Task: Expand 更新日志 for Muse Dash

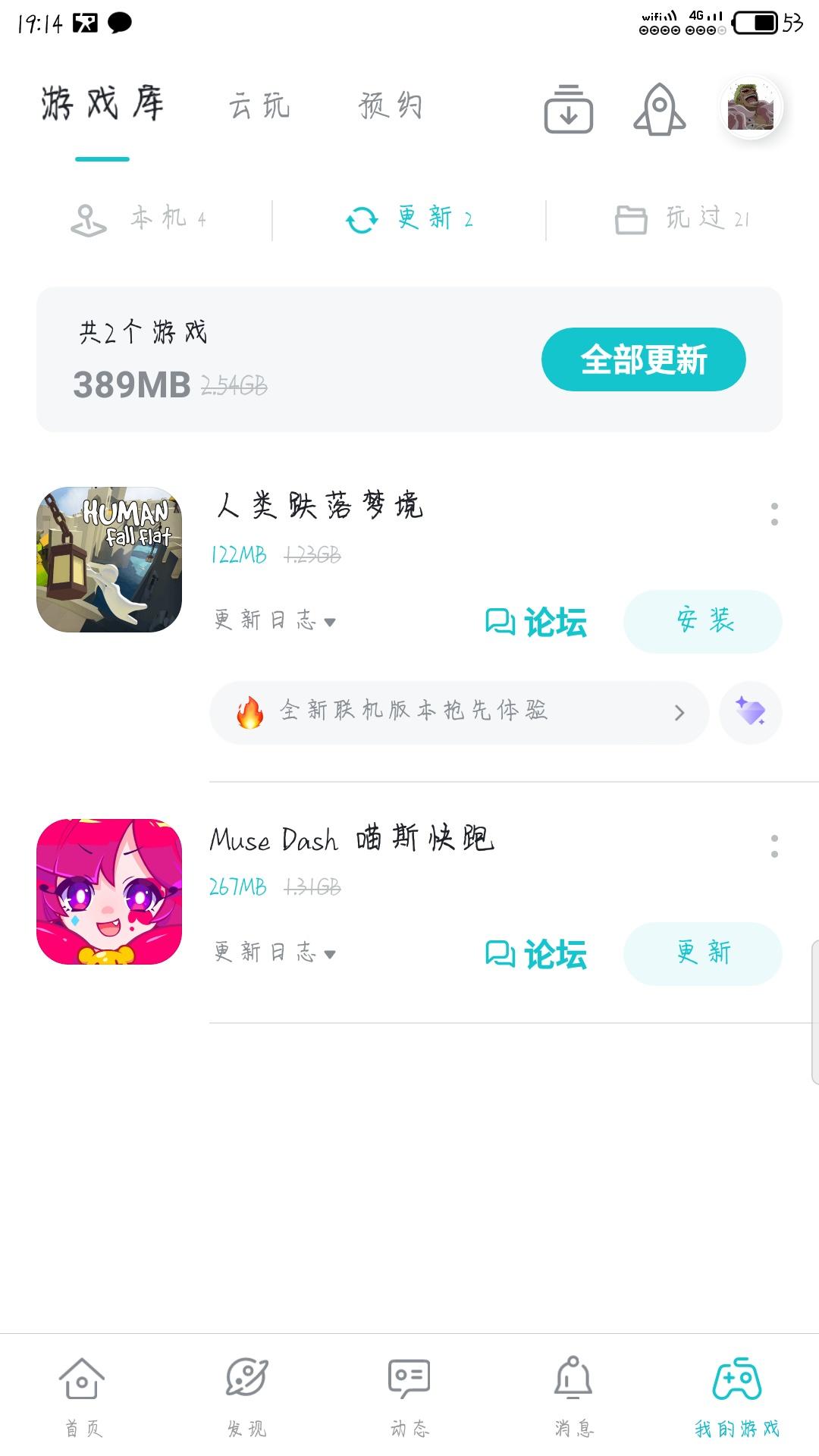Action: point(273,953)
